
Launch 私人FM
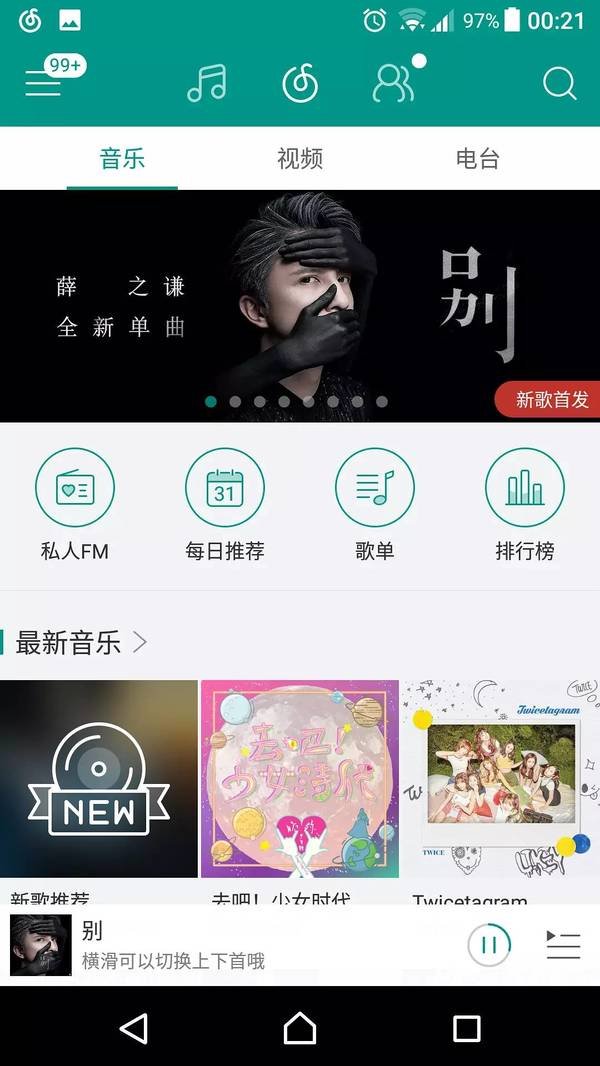(x=75, y=505)
